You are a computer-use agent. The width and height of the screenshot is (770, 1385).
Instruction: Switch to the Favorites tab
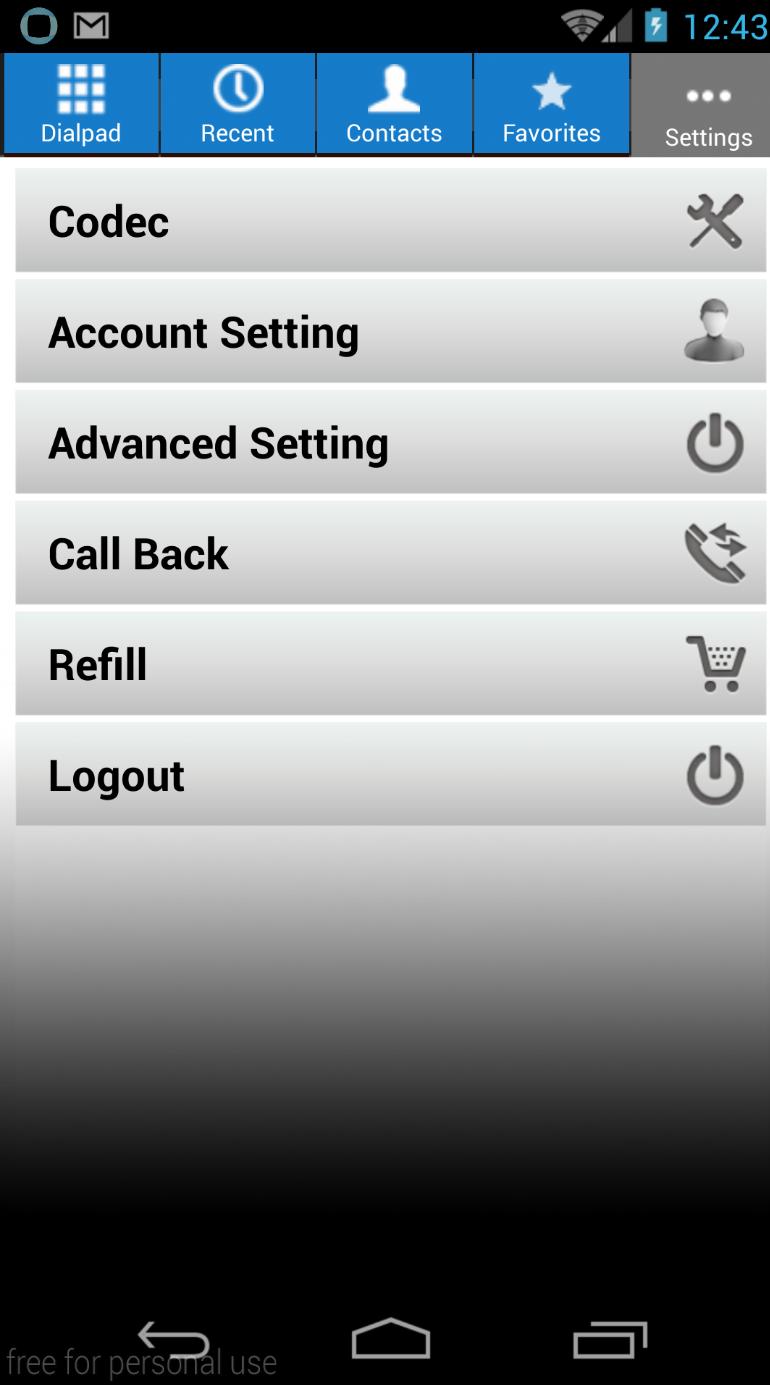(x=551, y=103)
